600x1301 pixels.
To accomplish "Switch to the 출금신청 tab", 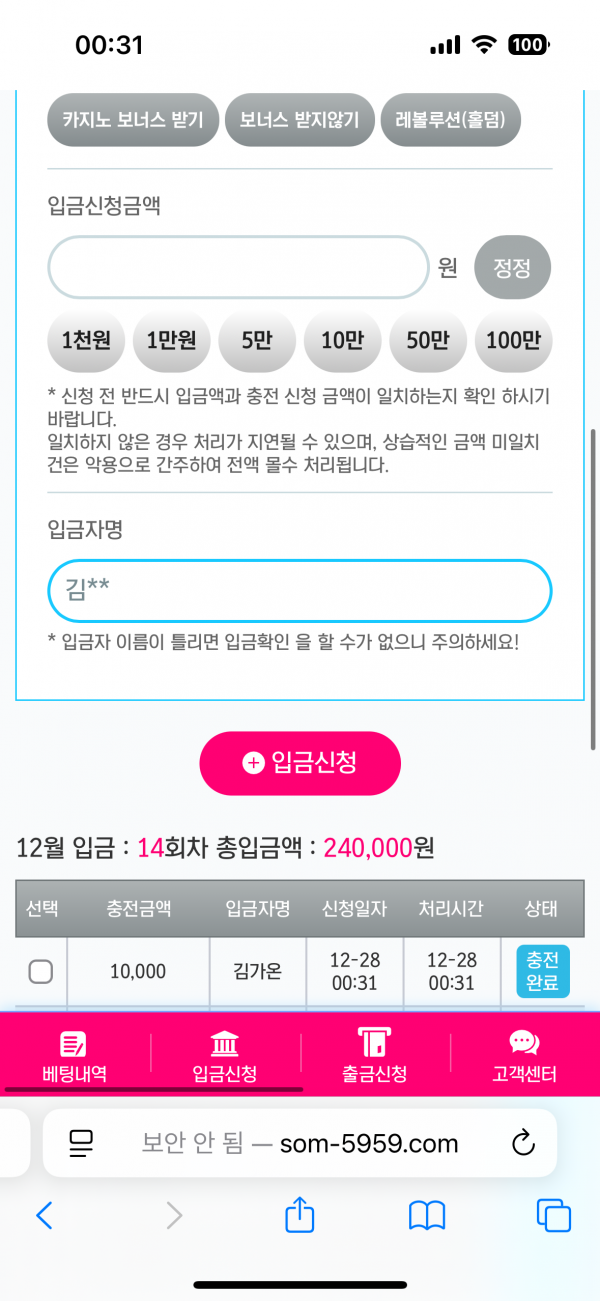I will tap(375, 1058).
